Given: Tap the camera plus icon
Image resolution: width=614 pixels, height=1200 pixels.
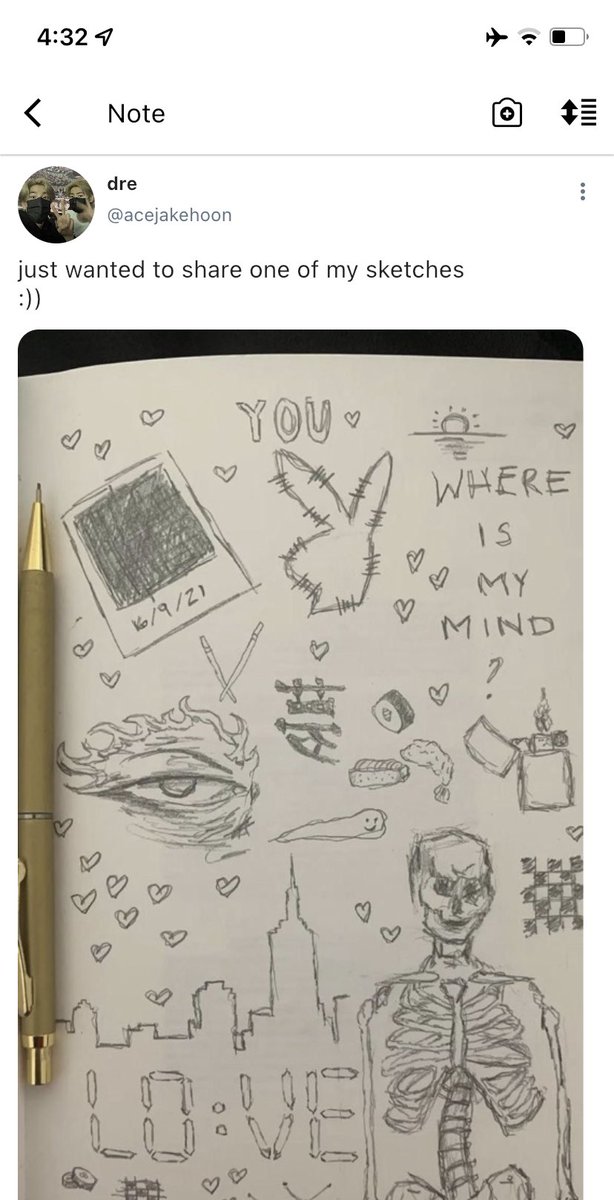Looking at the screenshot, I should point(507,114).
